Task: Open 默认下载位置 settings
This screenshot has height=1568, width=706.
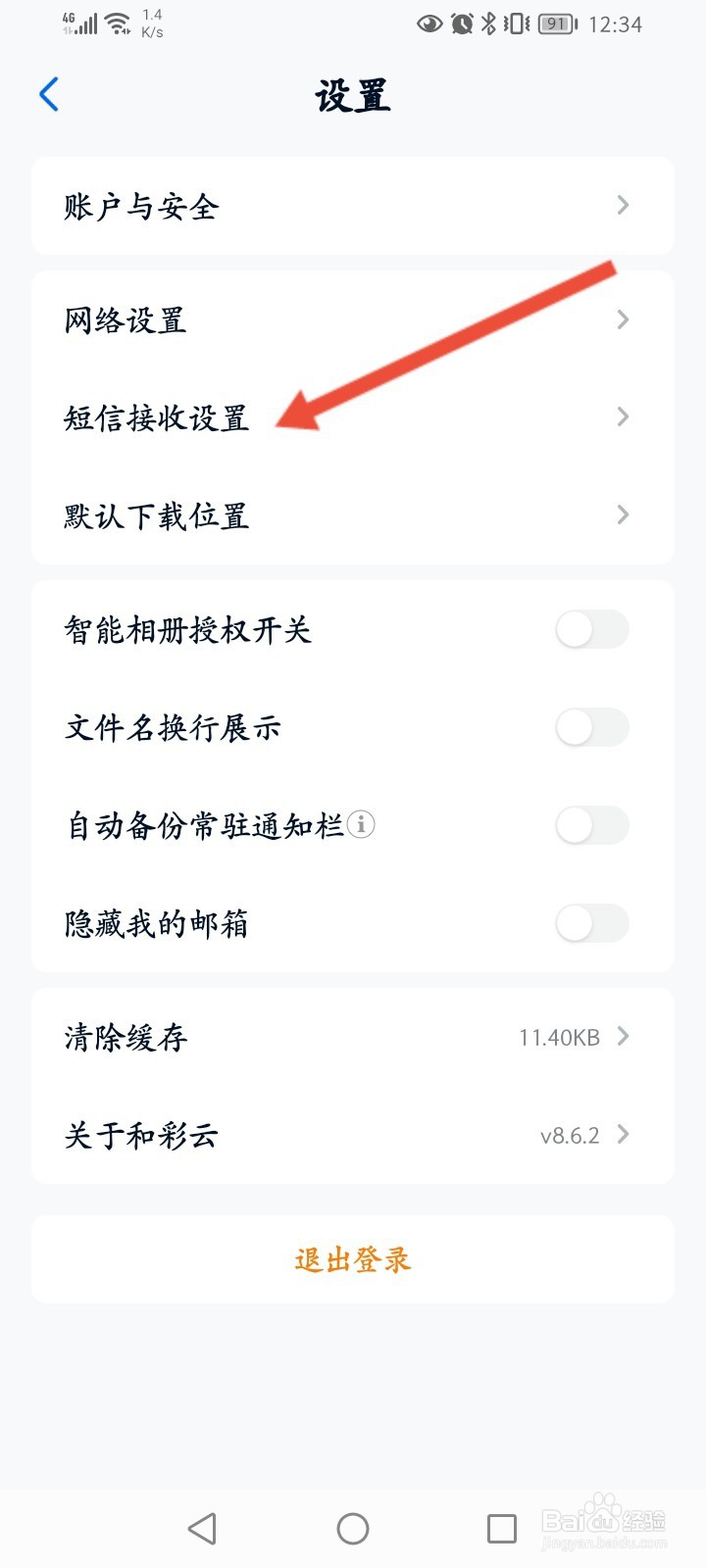Action: 353,515
